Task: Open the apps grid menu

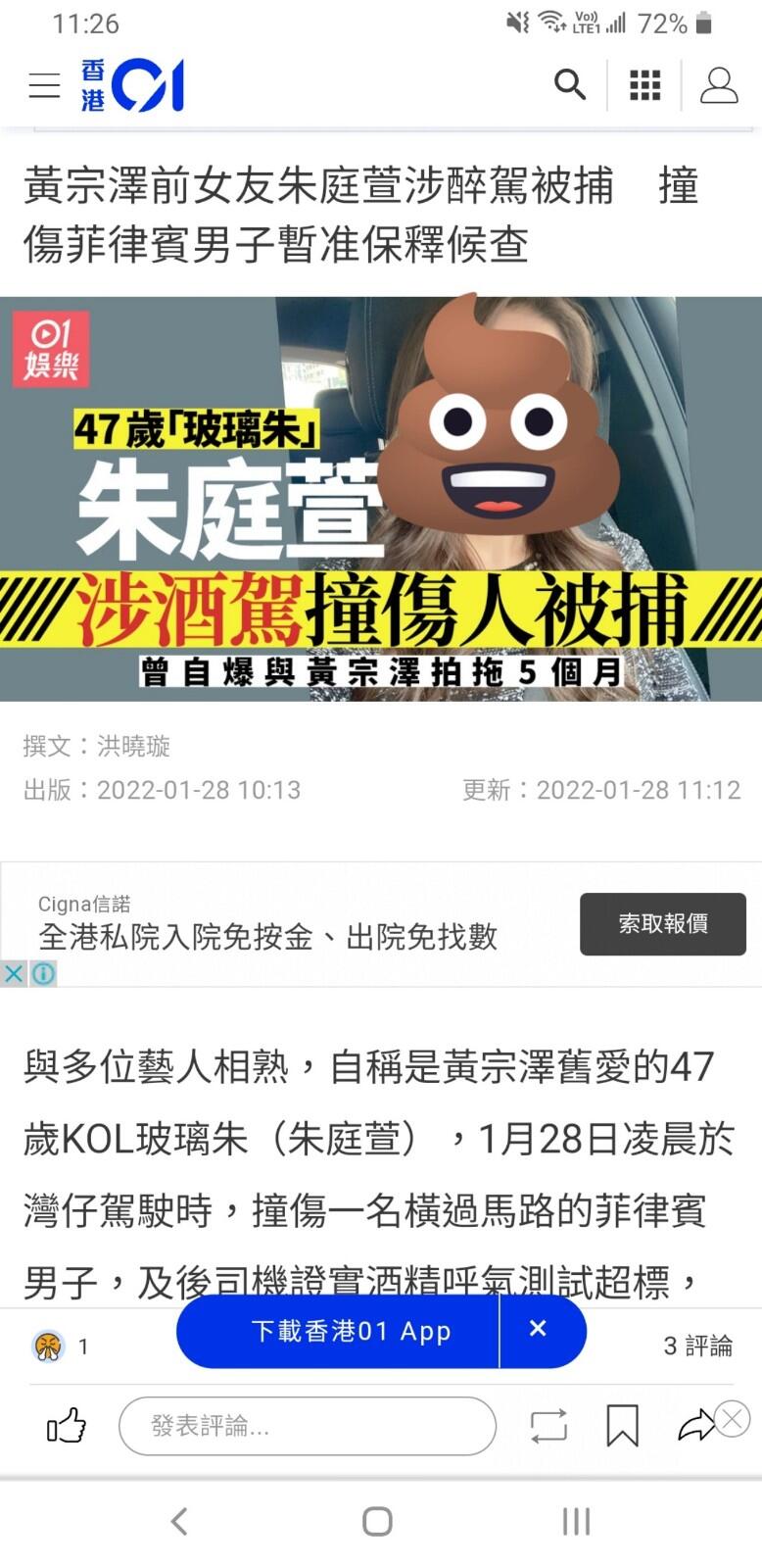Action: (x=644, y=85)
